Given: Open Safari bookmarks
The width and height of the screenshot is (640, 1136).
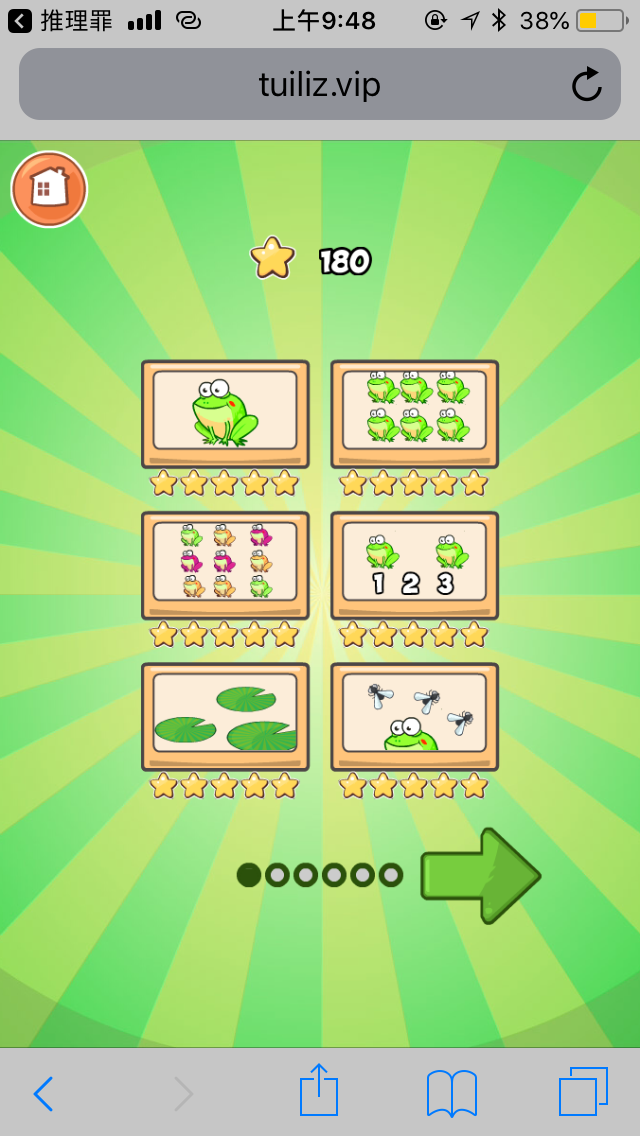Looking at the screenshot, I should (451, 1093).
